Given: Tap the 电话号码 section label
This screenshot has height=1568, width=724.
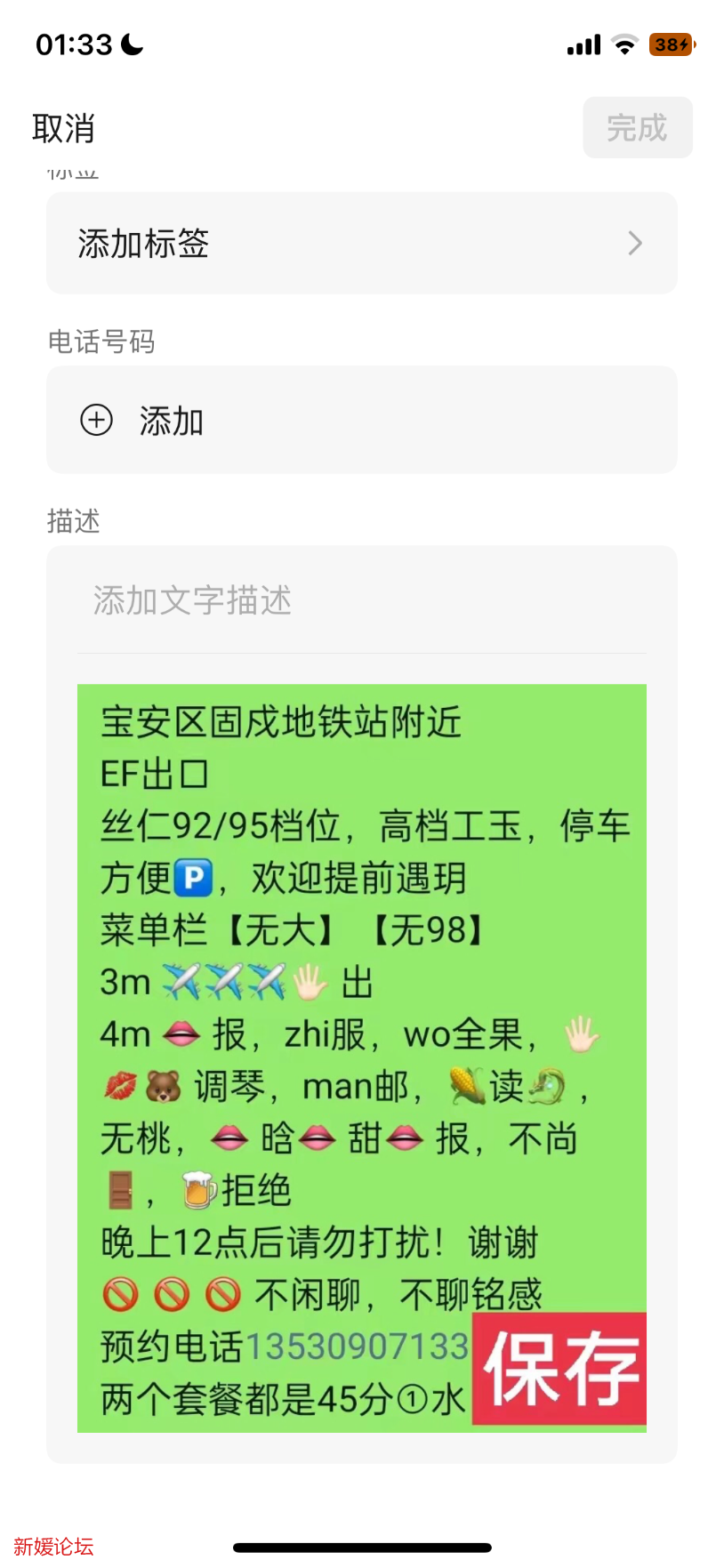Looking at the screenshot, I should click(101, 342).
